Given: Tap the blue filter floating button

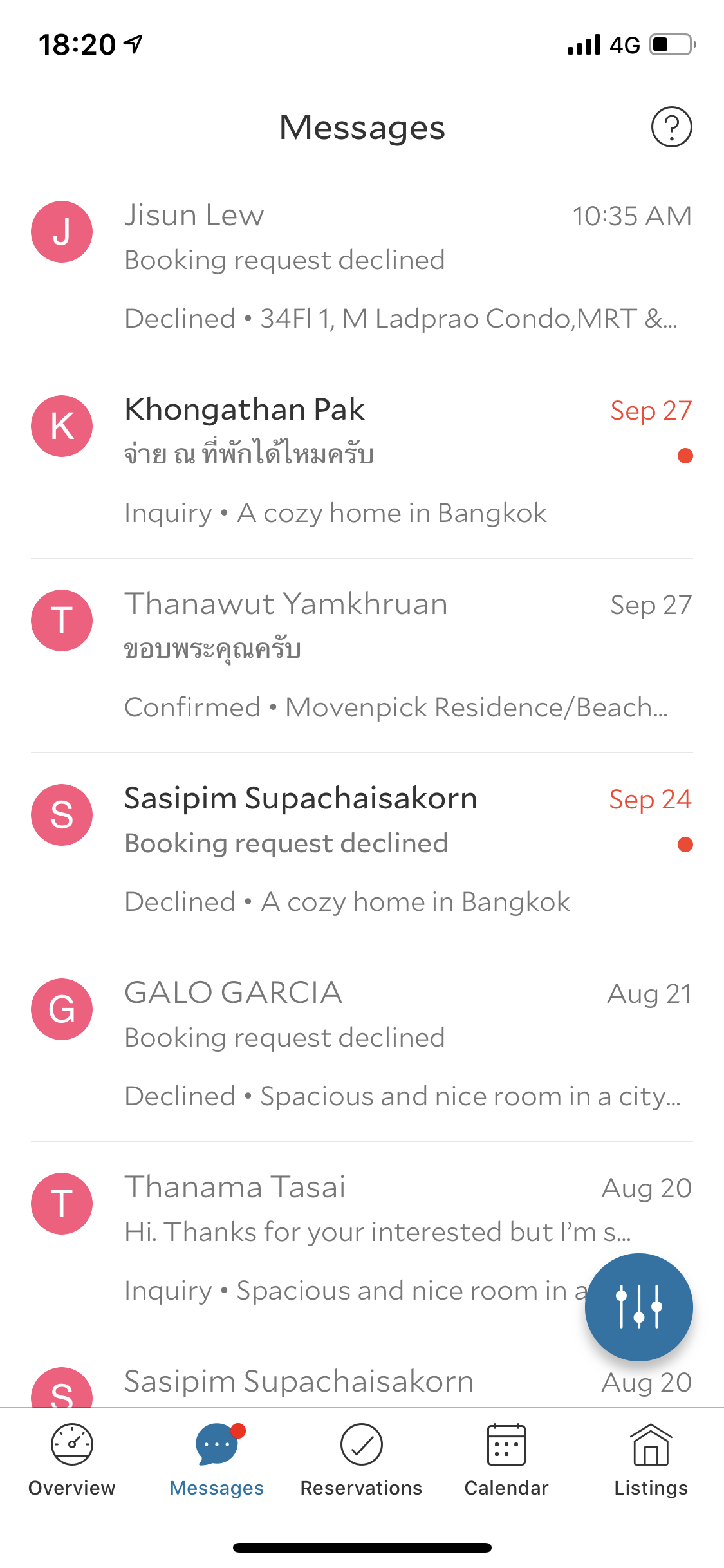Looking at the screenshot, I should click(x=638, y=1307).
